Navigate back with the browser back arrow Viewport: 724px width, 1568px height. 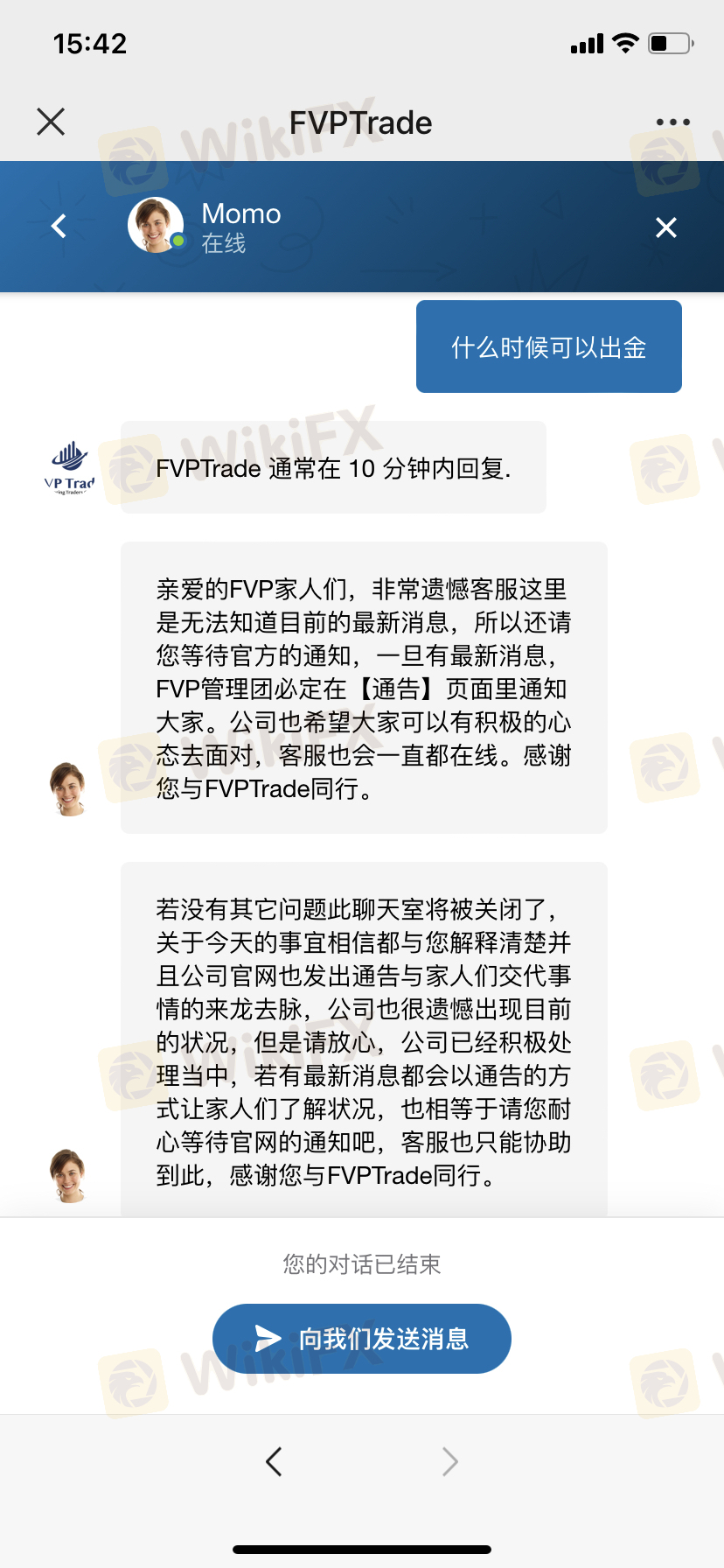pyautogui.click(x=274, y=1461)
